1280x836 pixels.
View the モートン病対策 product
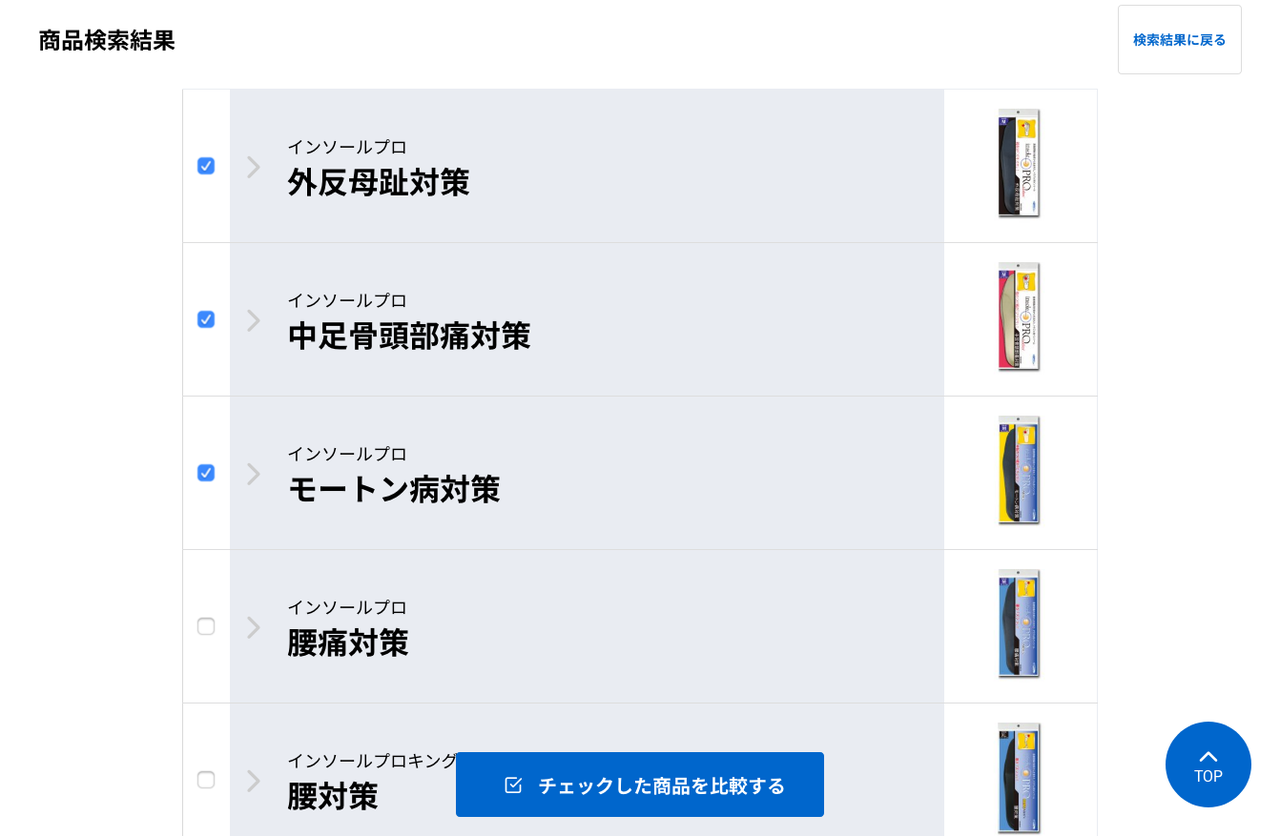586,473
